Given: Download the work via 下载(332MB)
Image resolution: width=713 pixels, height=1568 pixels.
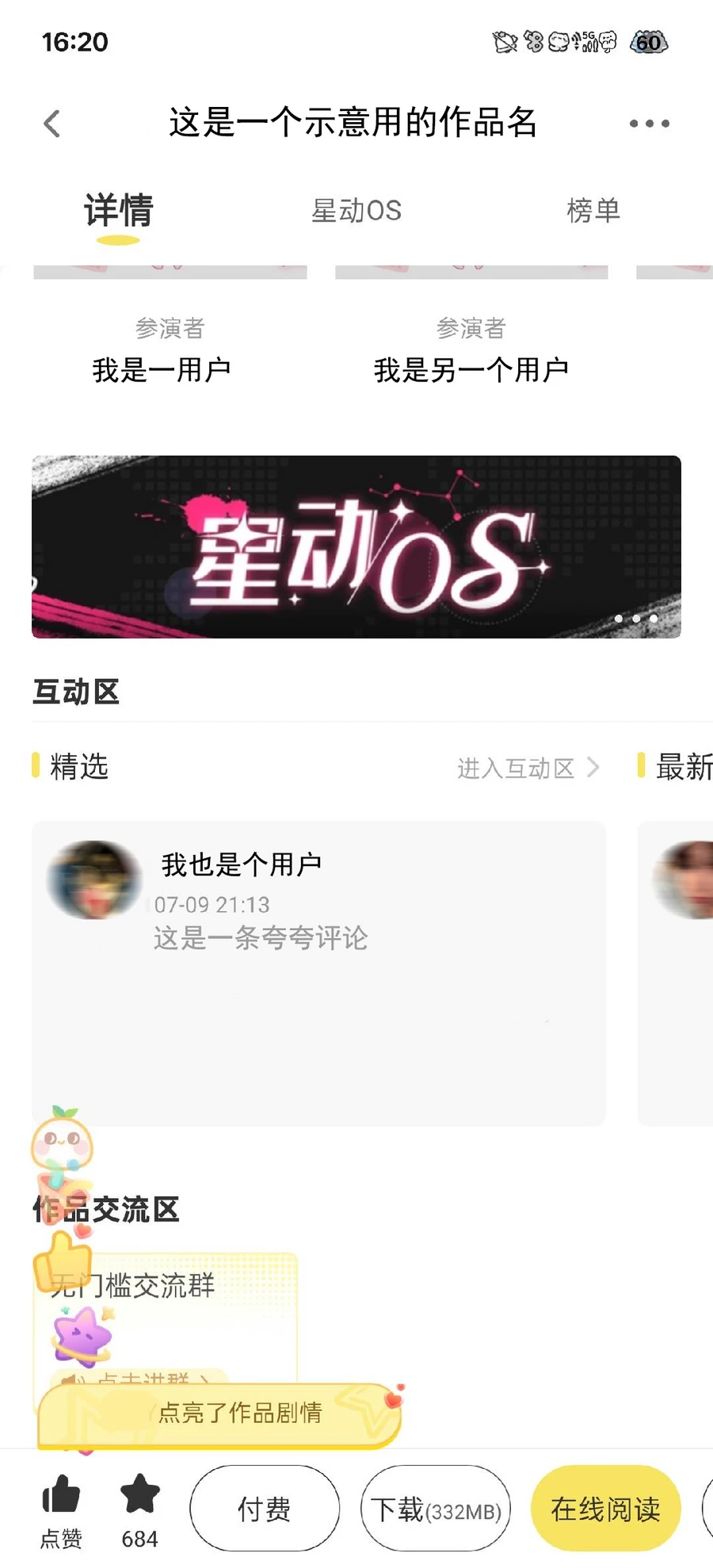Looking at the screenshot, I should 436,1509.
